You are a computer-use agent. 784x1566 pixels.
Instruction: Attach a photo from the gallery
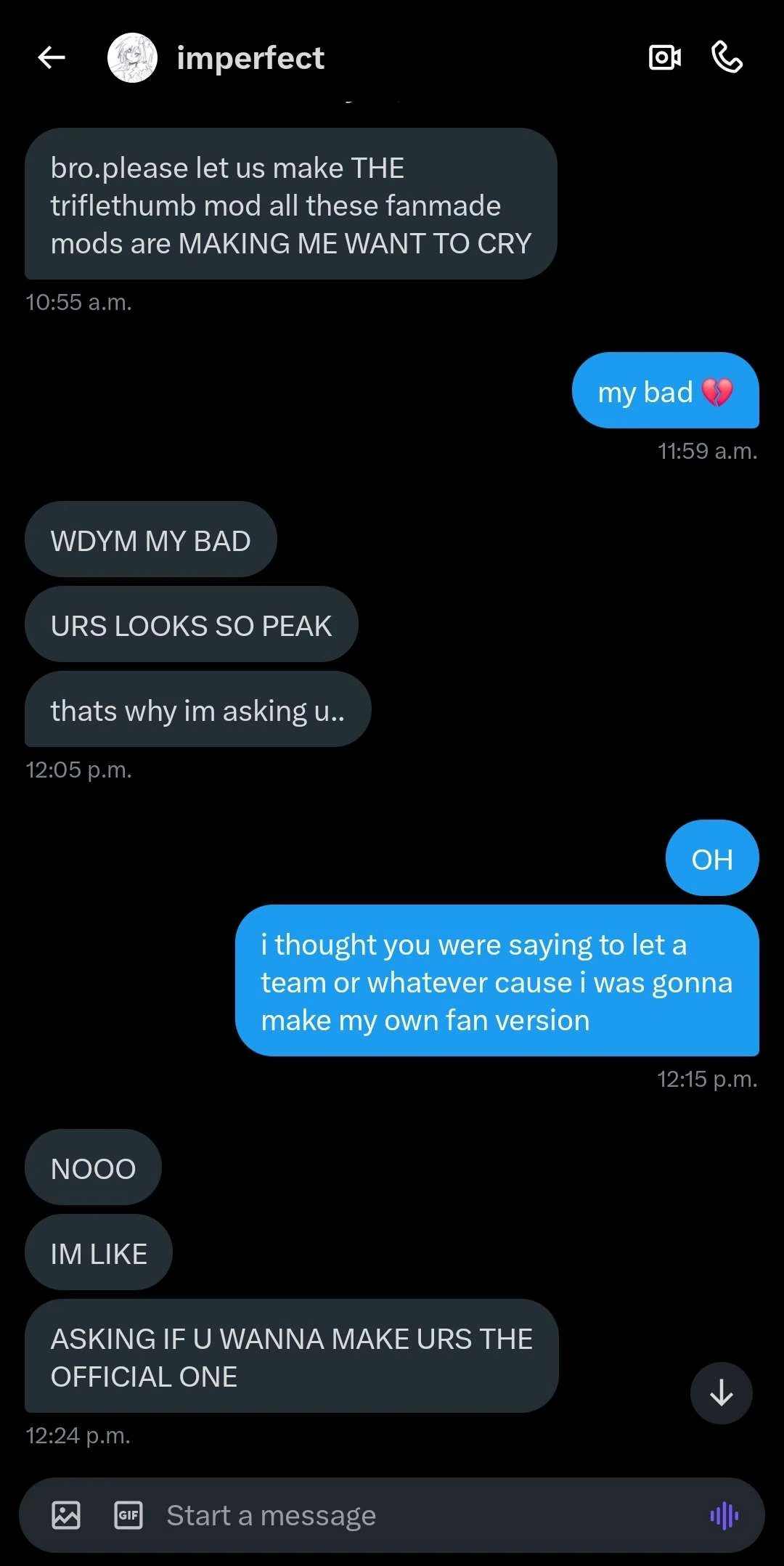pyautogui.click(x=66, y=1515)
